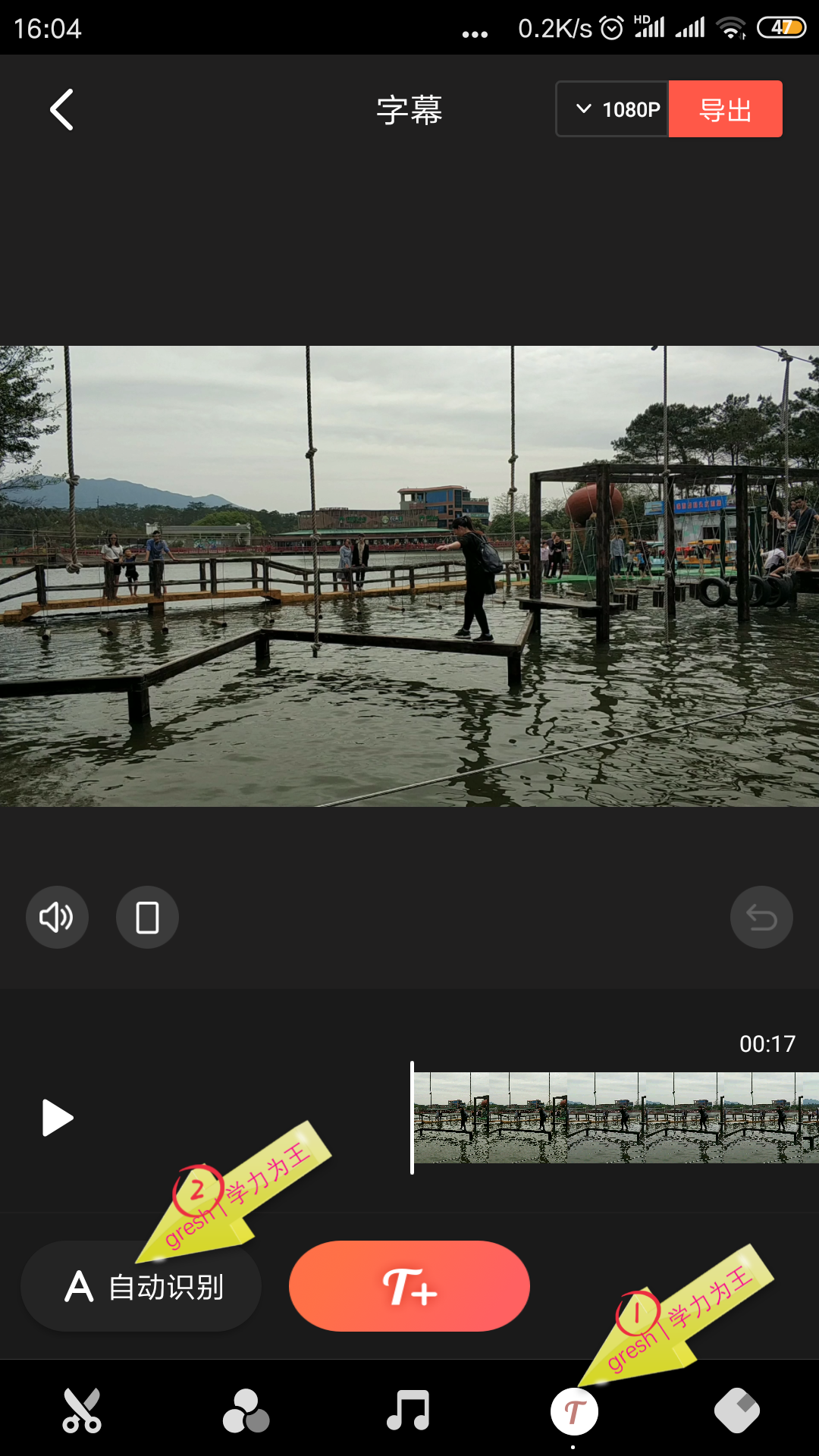Click the undo arrow icon
The image size is (819, 1456).
761,917
